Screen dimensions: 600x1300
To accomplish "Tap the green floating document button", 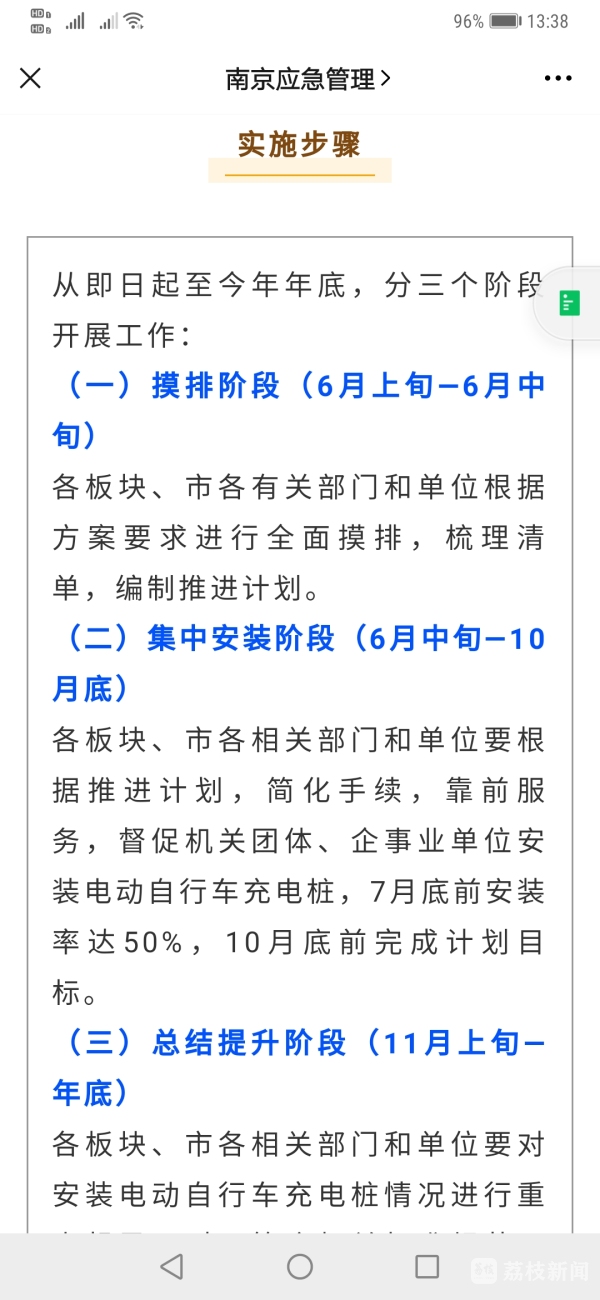I will (x=570, y=303).
